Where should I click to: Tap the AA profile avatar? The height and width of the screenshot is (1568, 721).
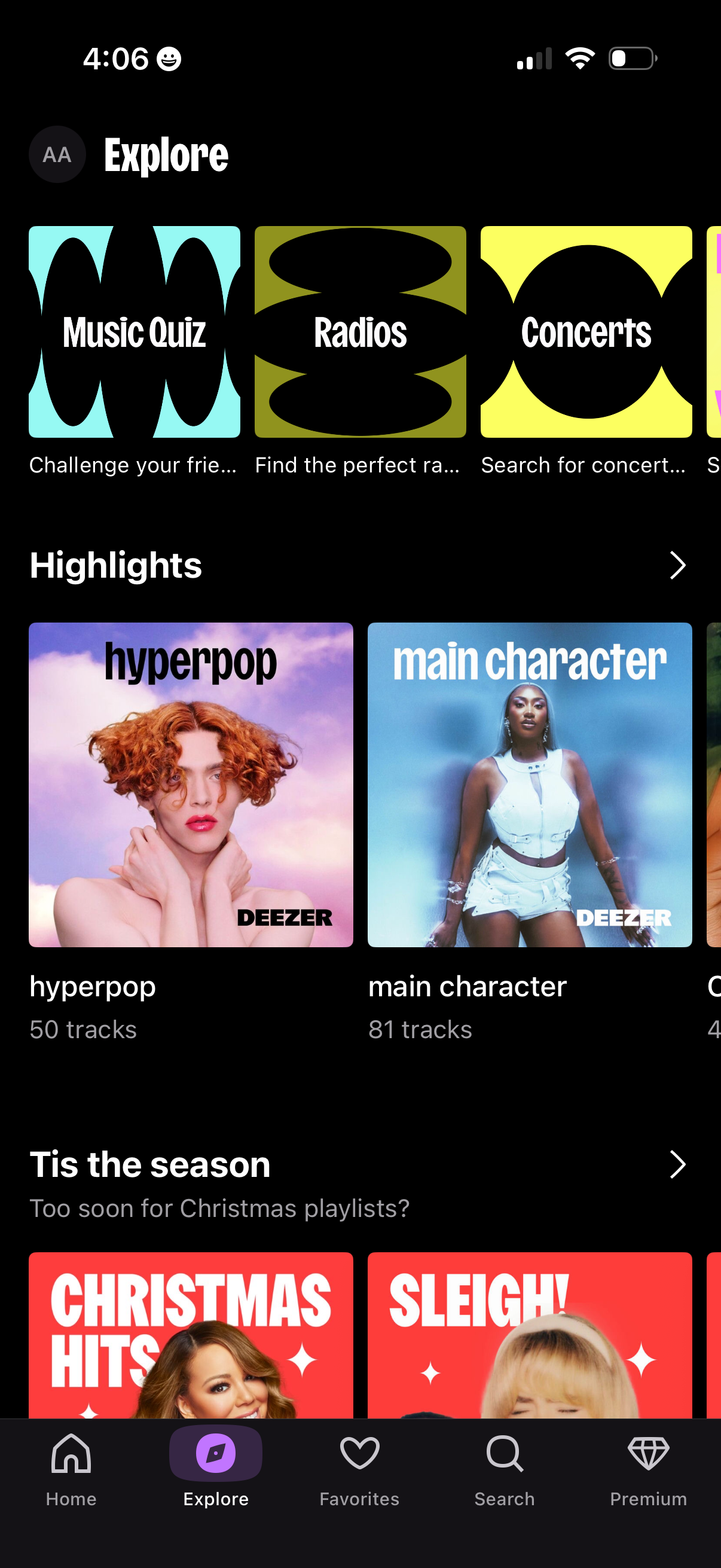tap(57, 155)
